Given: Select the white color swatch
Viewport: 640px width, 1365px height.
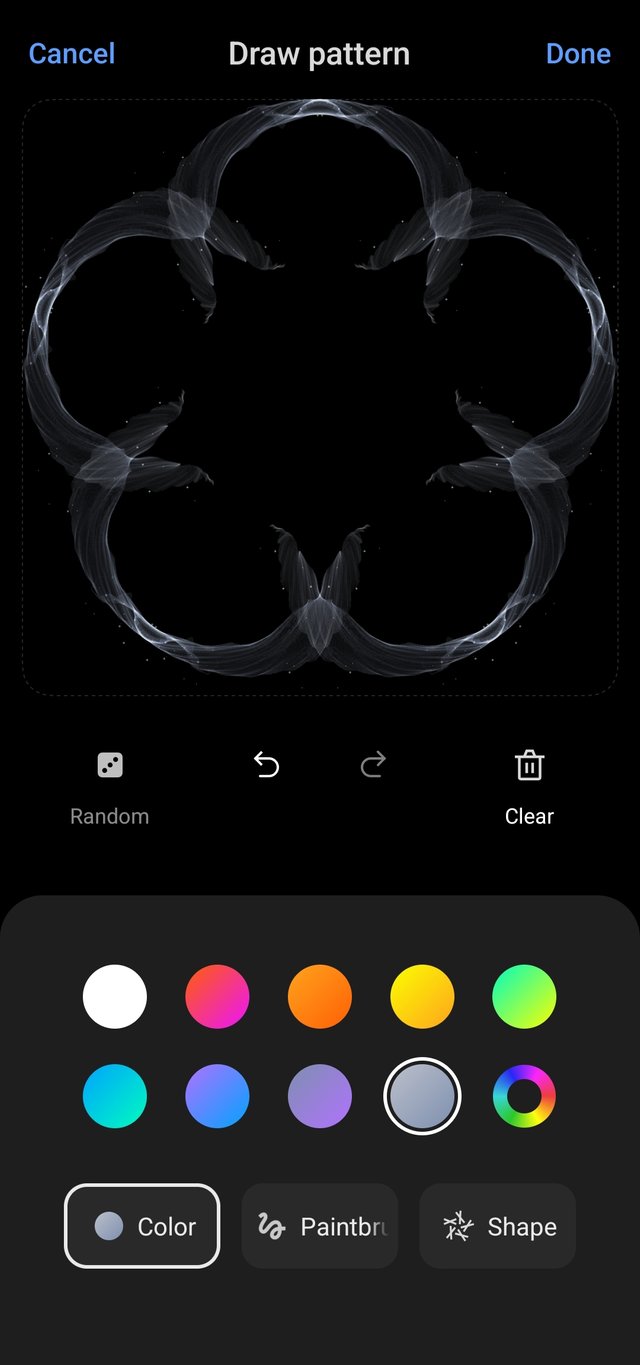Looking at the screenshot, I should (115, 996).
